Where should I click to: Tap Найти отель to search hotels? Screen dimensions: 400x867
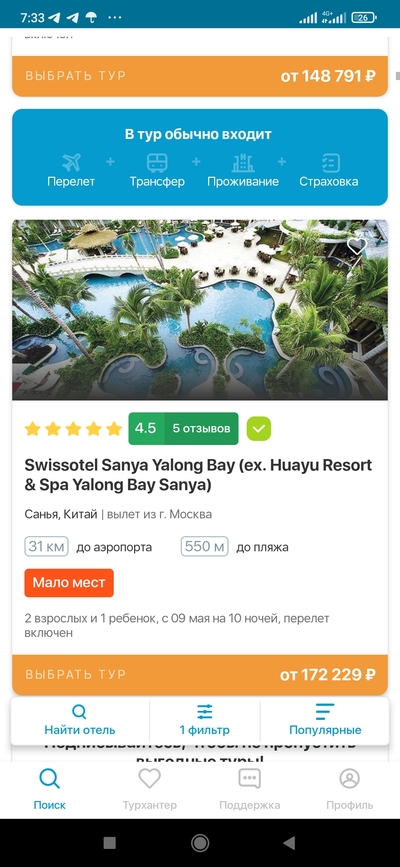click(x=80, y=720)
